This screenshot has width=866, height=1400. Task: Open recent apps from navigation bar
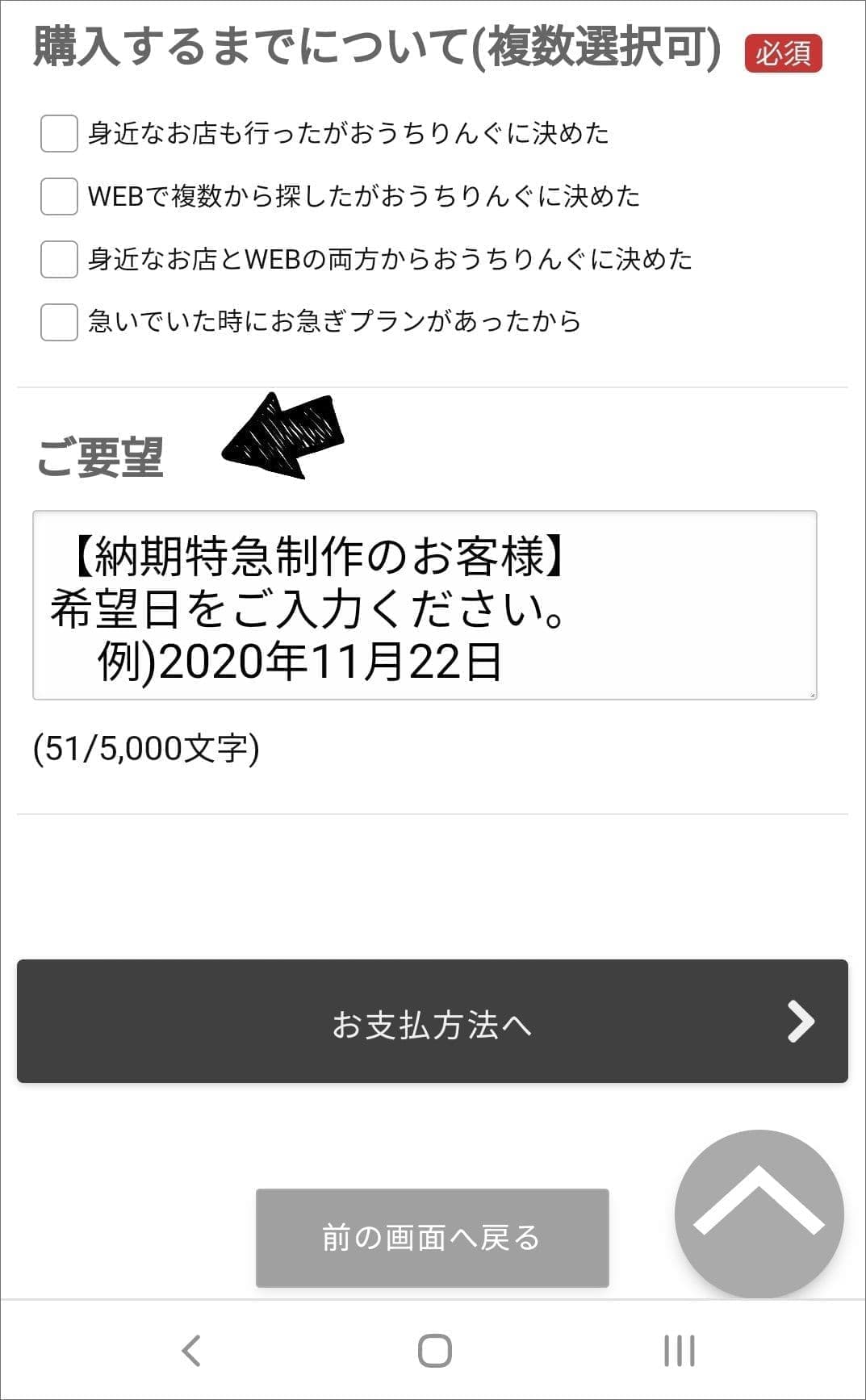pyautogui.click(x=679, y=1350)
